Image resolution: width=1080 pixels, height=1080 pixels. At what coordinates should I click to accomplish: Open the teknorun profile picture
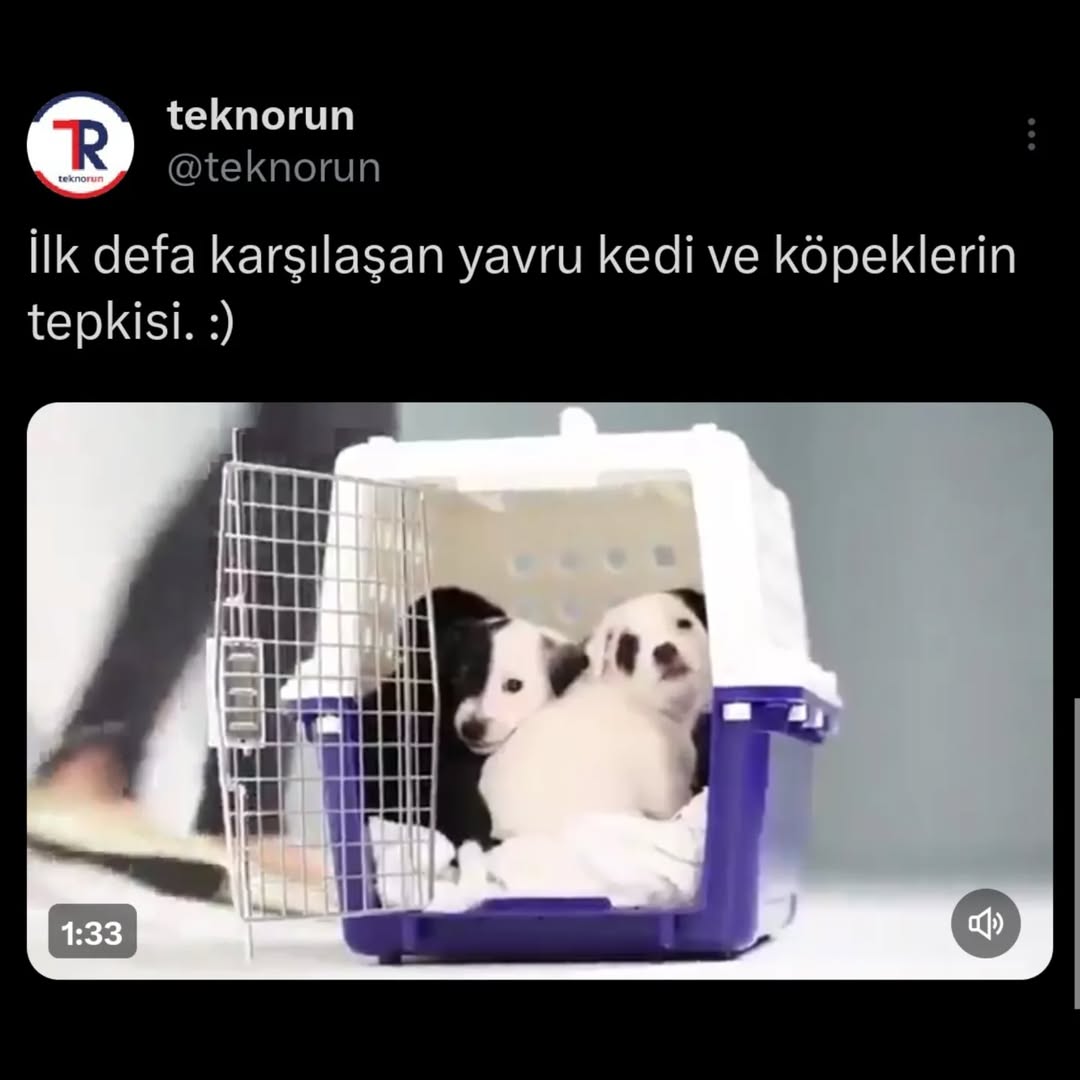pos(80,145)
